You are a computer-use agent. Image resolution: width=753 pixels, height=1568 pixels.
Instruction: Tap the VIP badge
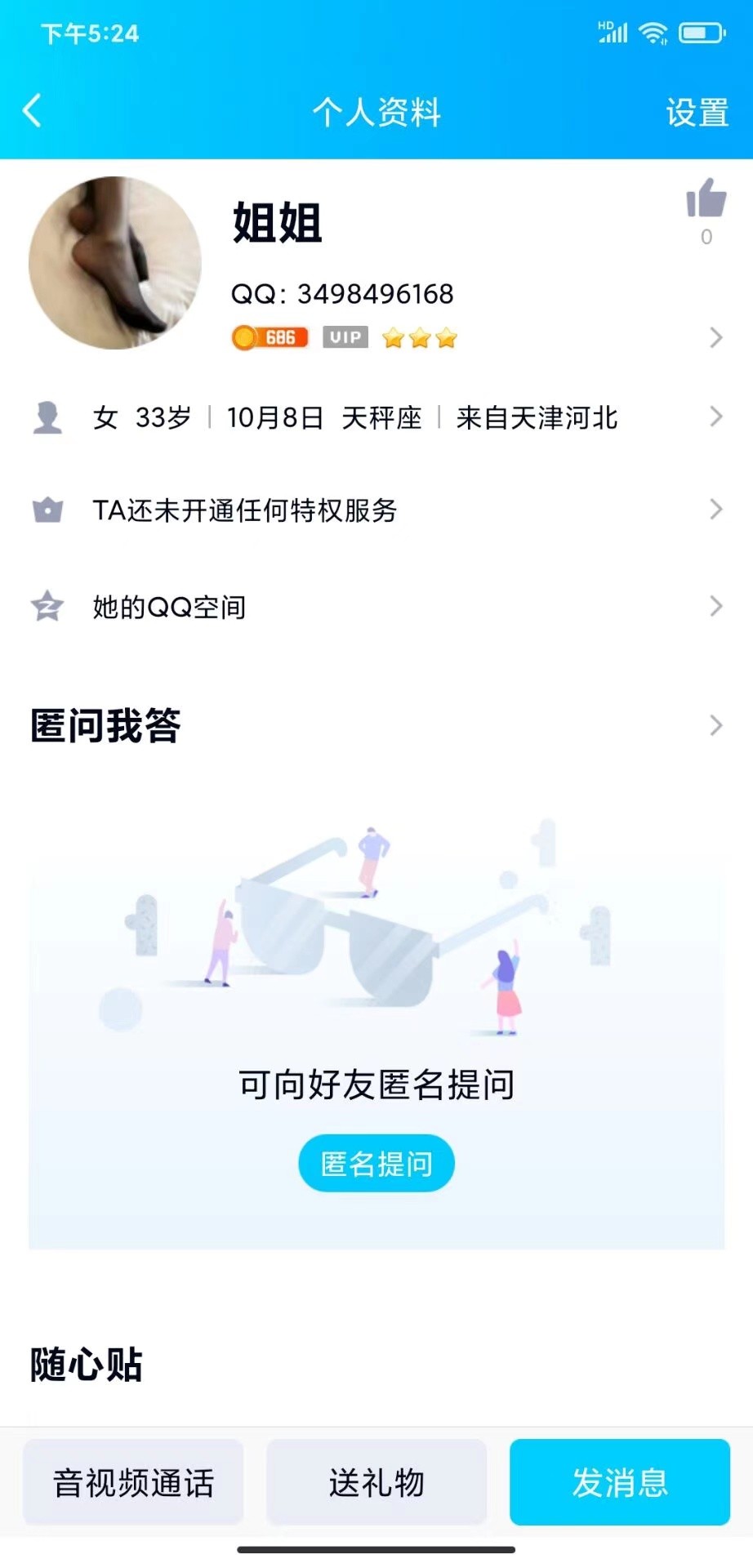coord(344,336)
